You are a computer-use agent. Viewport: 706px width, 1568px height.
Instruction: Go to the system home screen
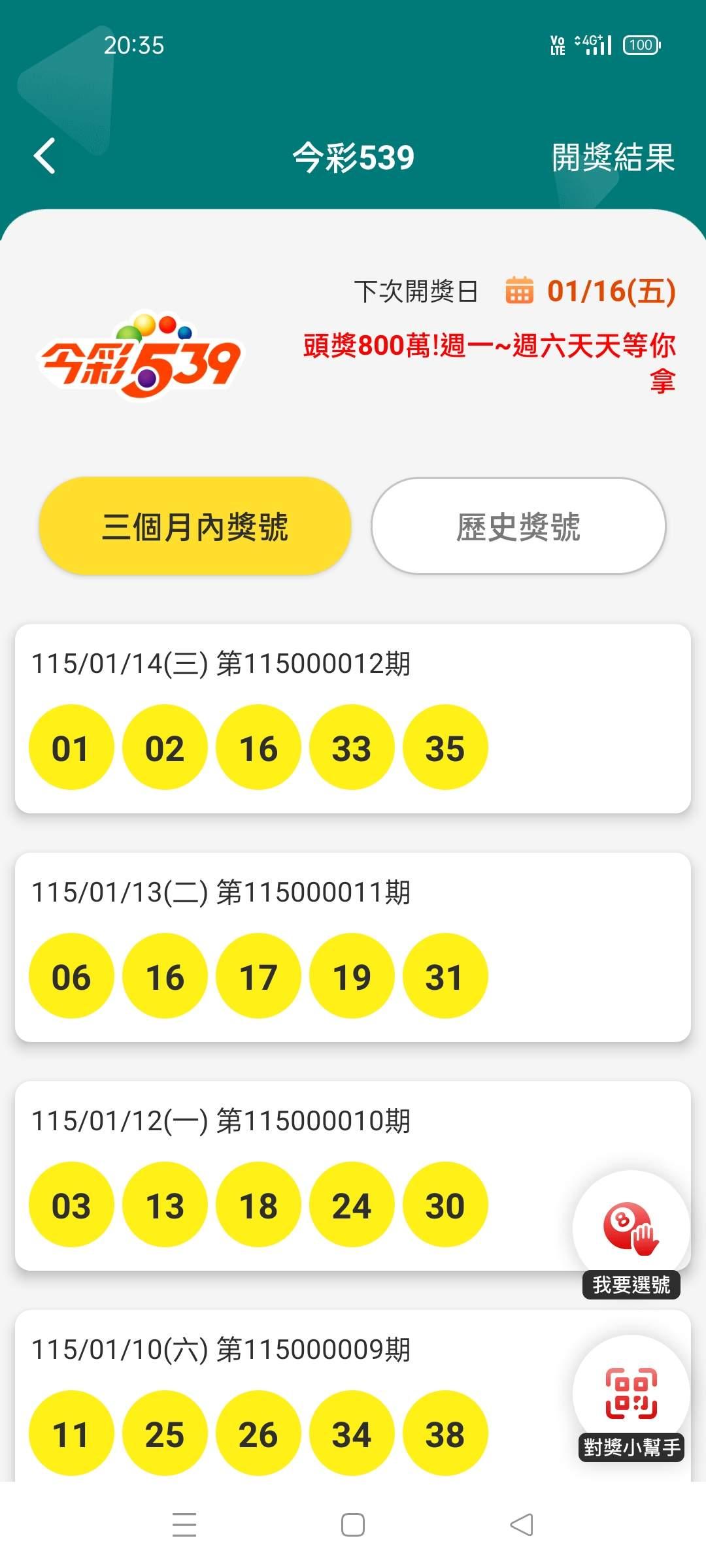click(x=353, y=1525)
